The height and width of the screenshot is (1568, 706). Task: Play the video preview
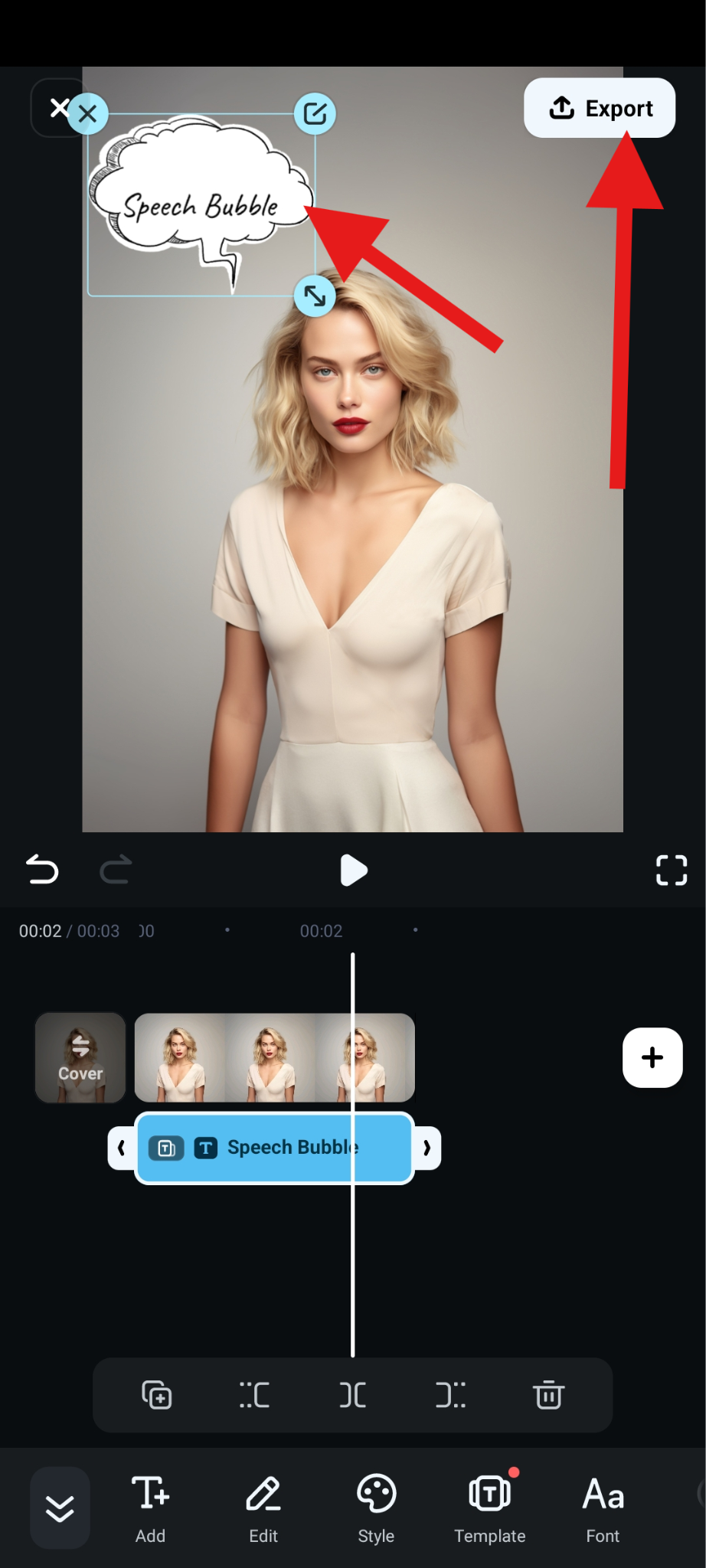click(x=353, y=871)
